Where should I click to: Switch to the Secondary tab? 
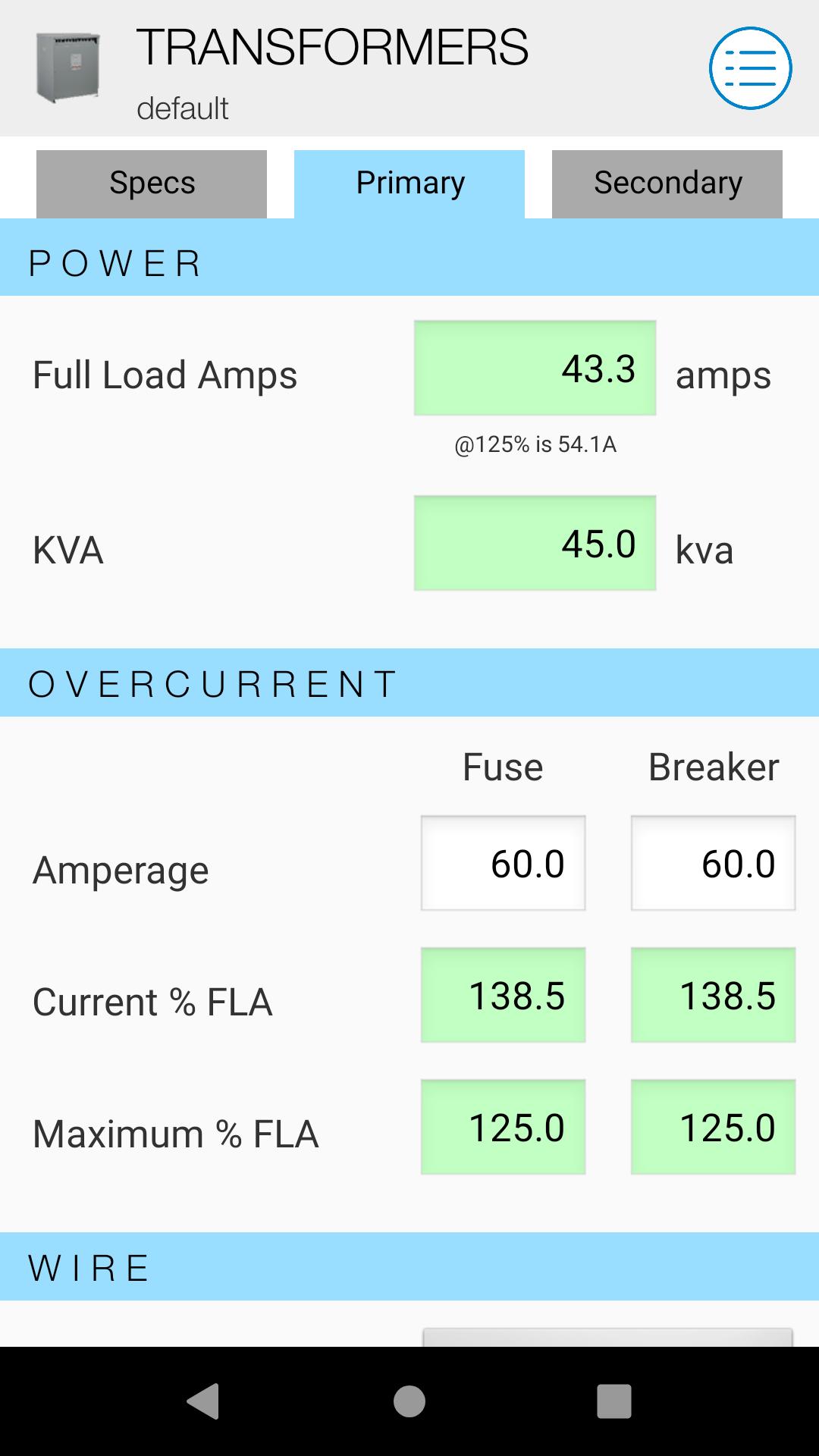tap(667, 182)
